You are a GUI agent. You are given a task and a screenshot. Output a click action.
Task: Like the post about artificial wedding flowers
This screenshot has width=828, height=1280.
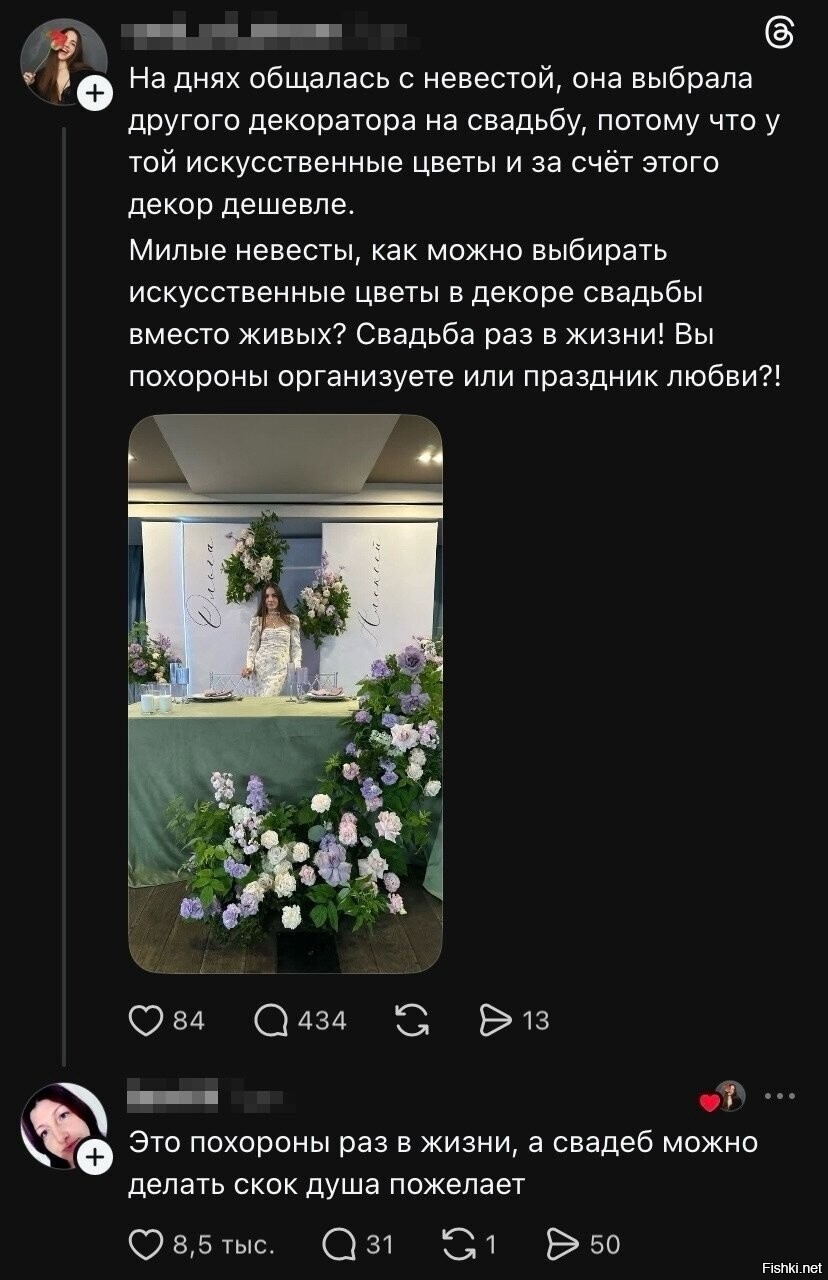[x=147, y=1019]
